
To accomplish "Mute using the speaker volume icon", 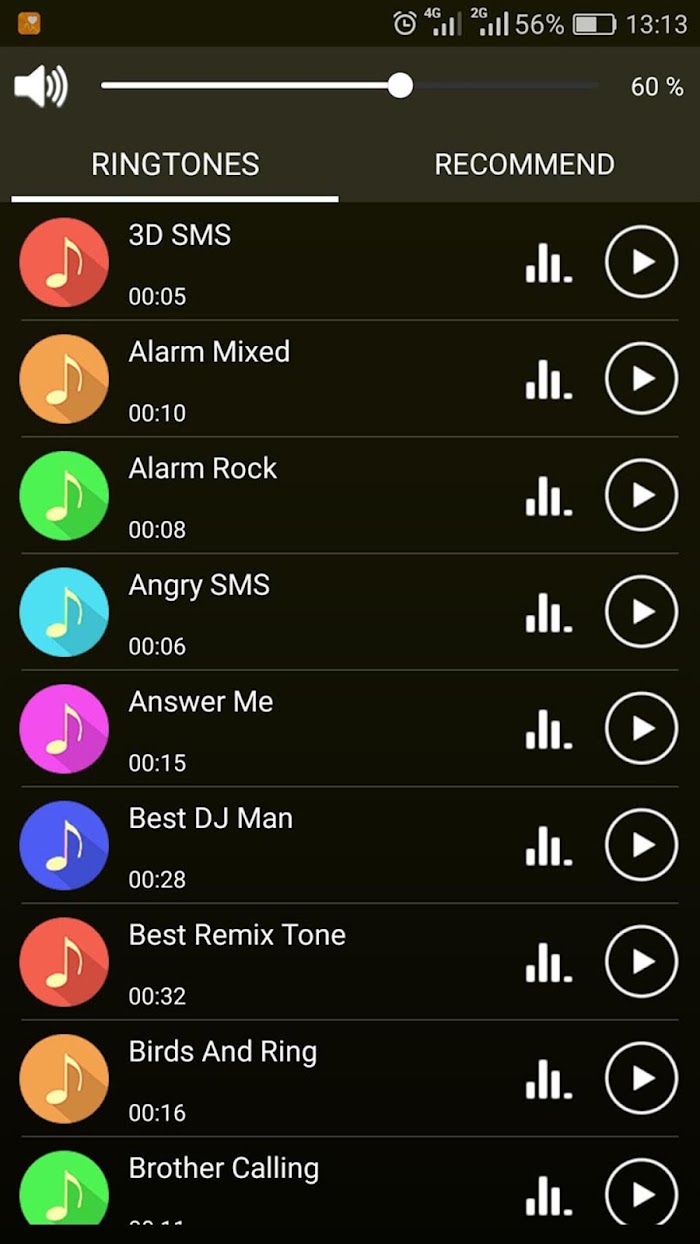I will click(x=41, y=87).
